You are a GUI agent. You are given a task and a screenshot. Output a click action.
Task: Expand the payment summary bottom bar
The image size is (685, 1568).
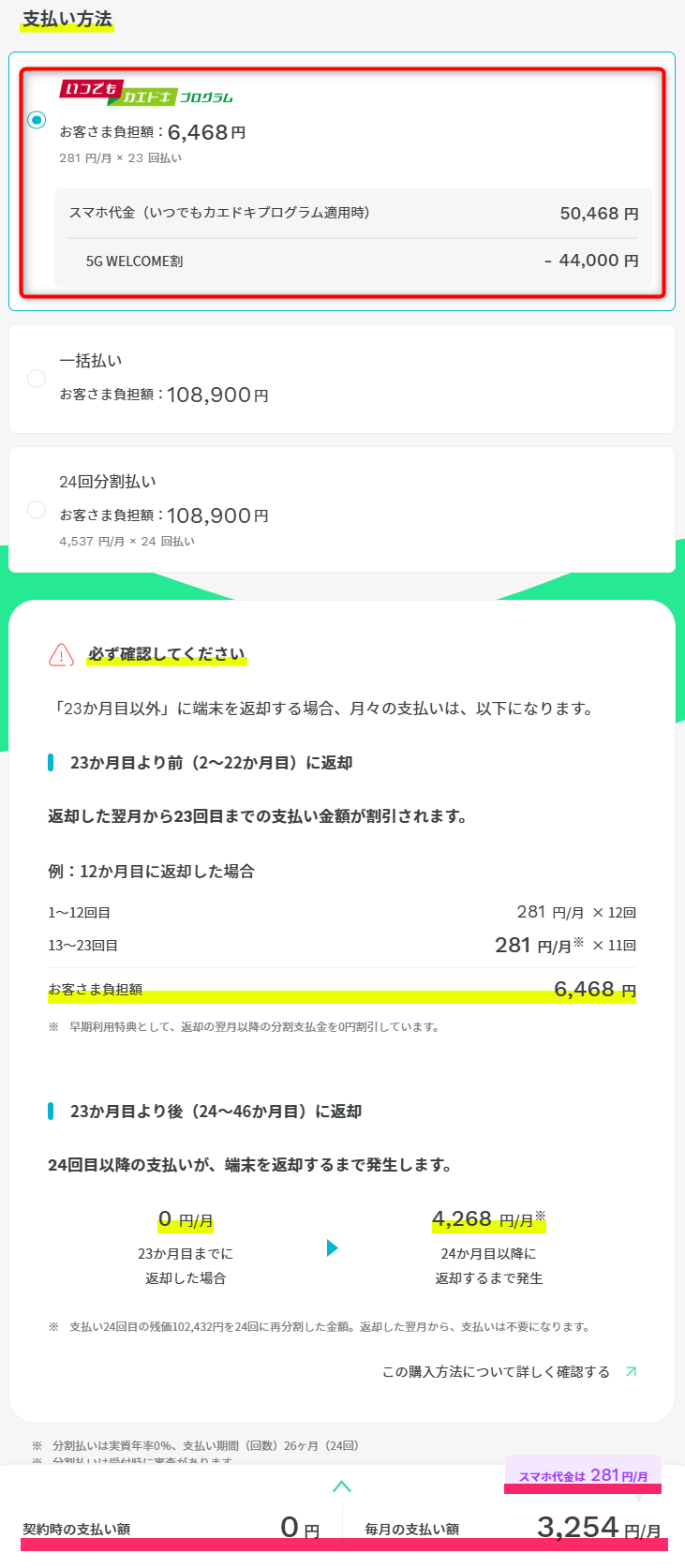(342, 1486)
